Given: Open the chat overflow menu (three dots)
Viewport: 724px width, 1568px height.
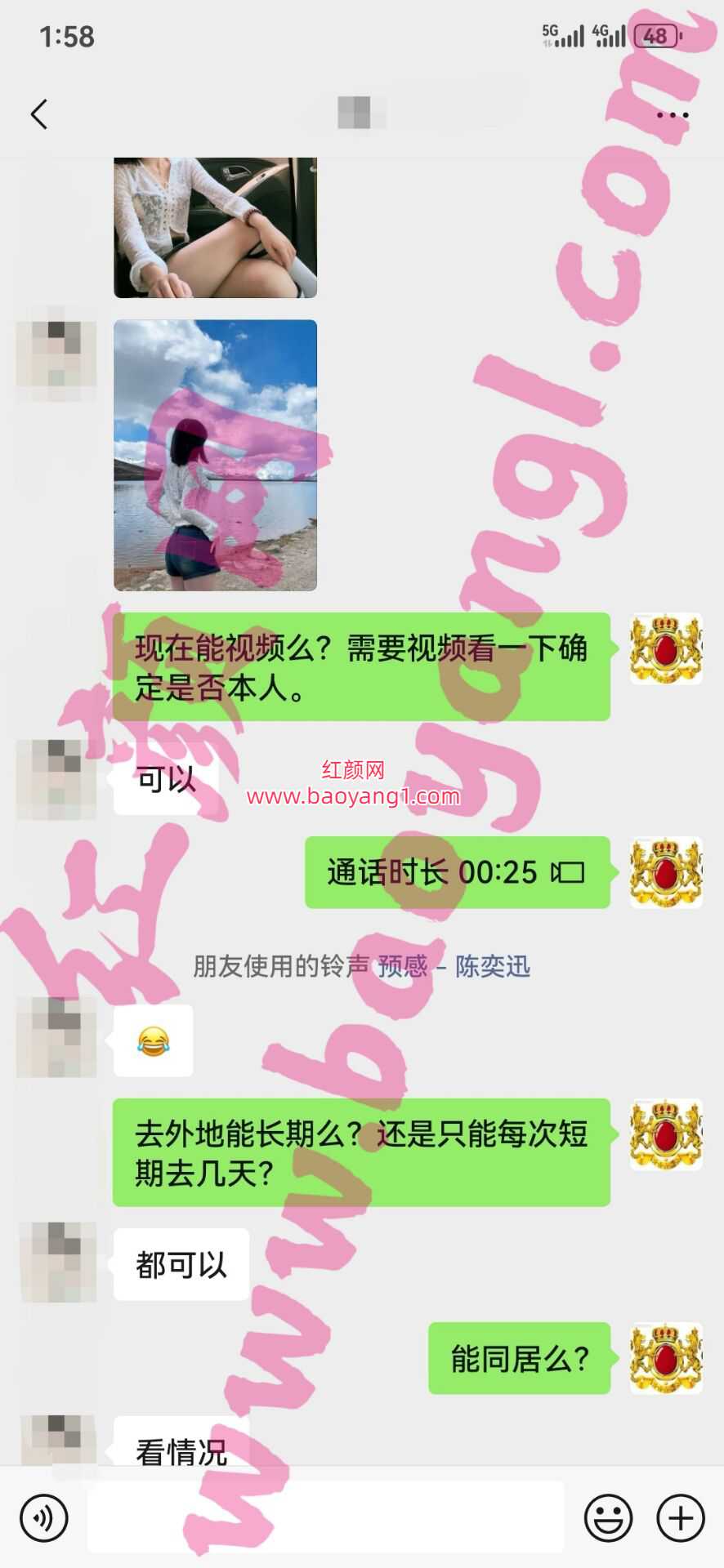Looking at the screenshot, I should click(x=672, y=115).
